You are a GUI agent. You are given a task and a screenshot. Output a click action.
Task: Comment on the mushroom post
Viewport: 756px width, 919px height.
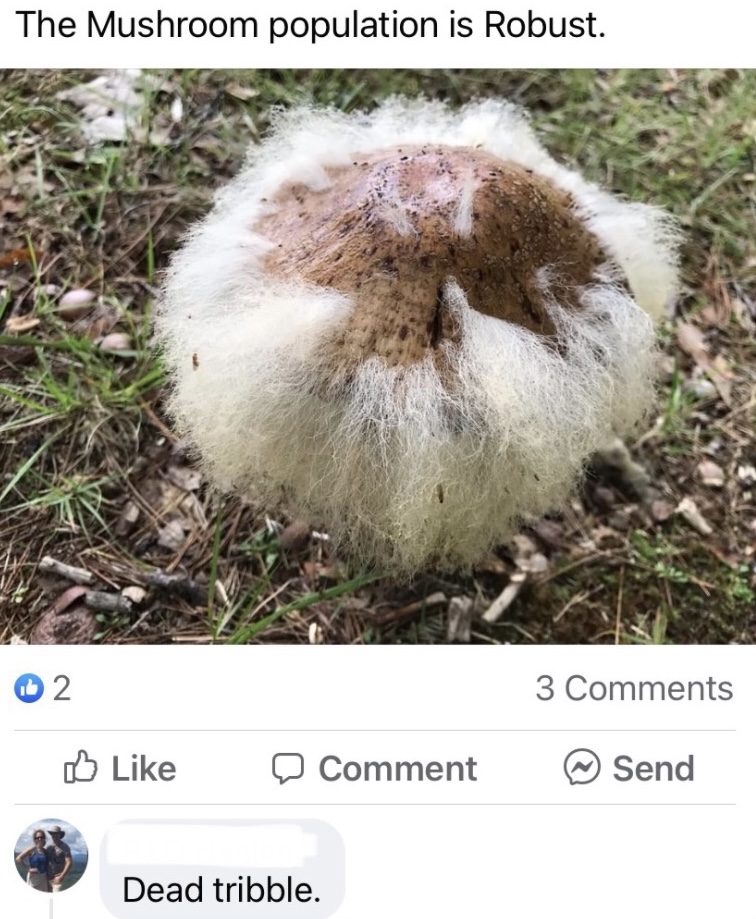click(375, 768)
